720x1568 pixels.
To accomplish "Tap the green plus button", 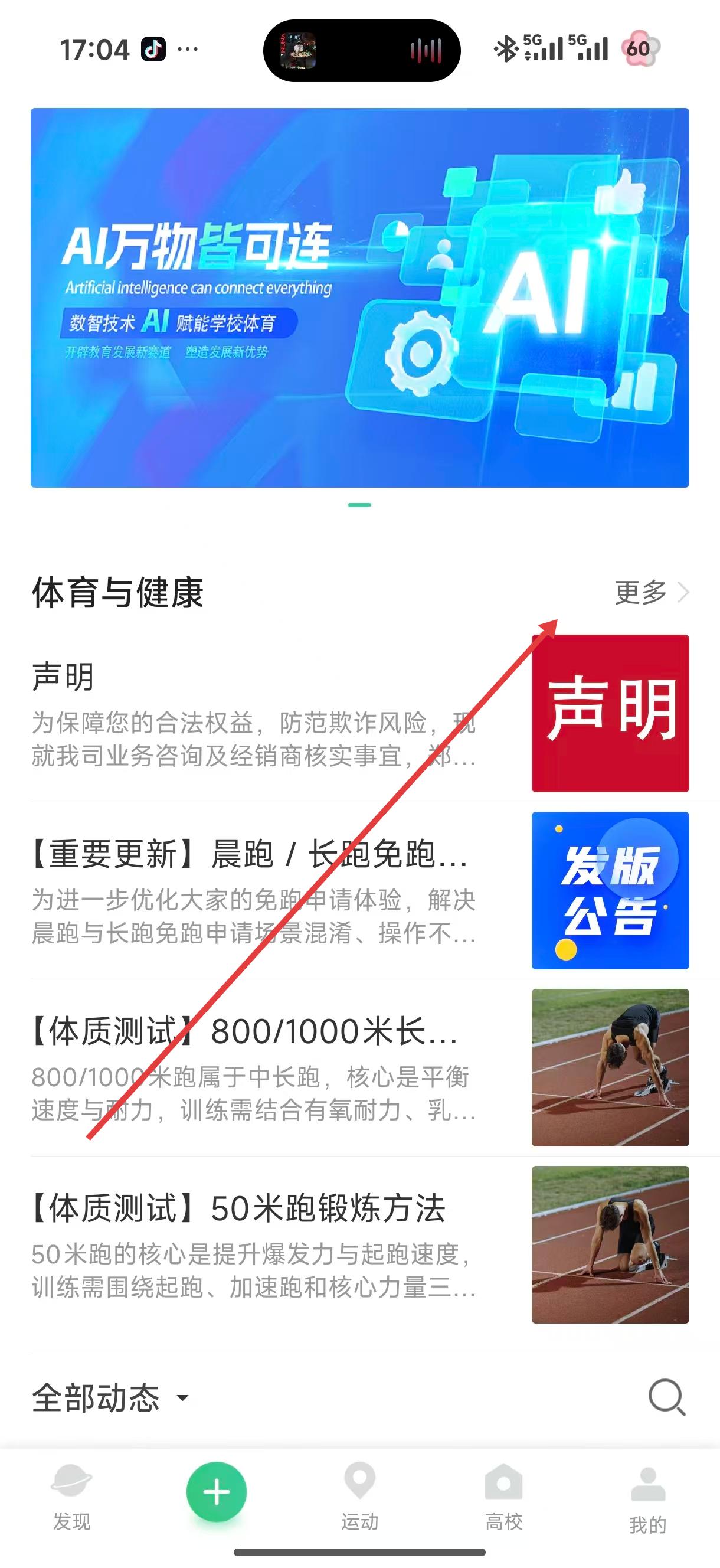I will [216, 1492].
